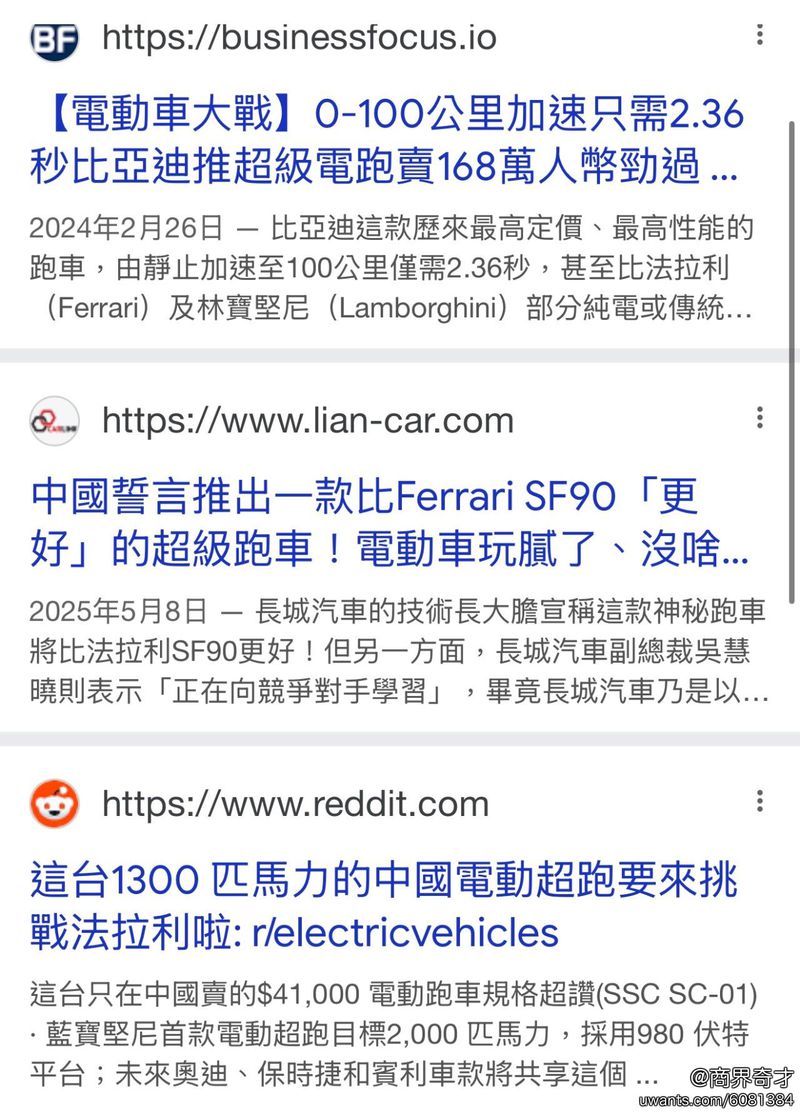Open the Reddit r/electricvehicles result
This screenshot has height=1114, width=800.
(383, 906)
